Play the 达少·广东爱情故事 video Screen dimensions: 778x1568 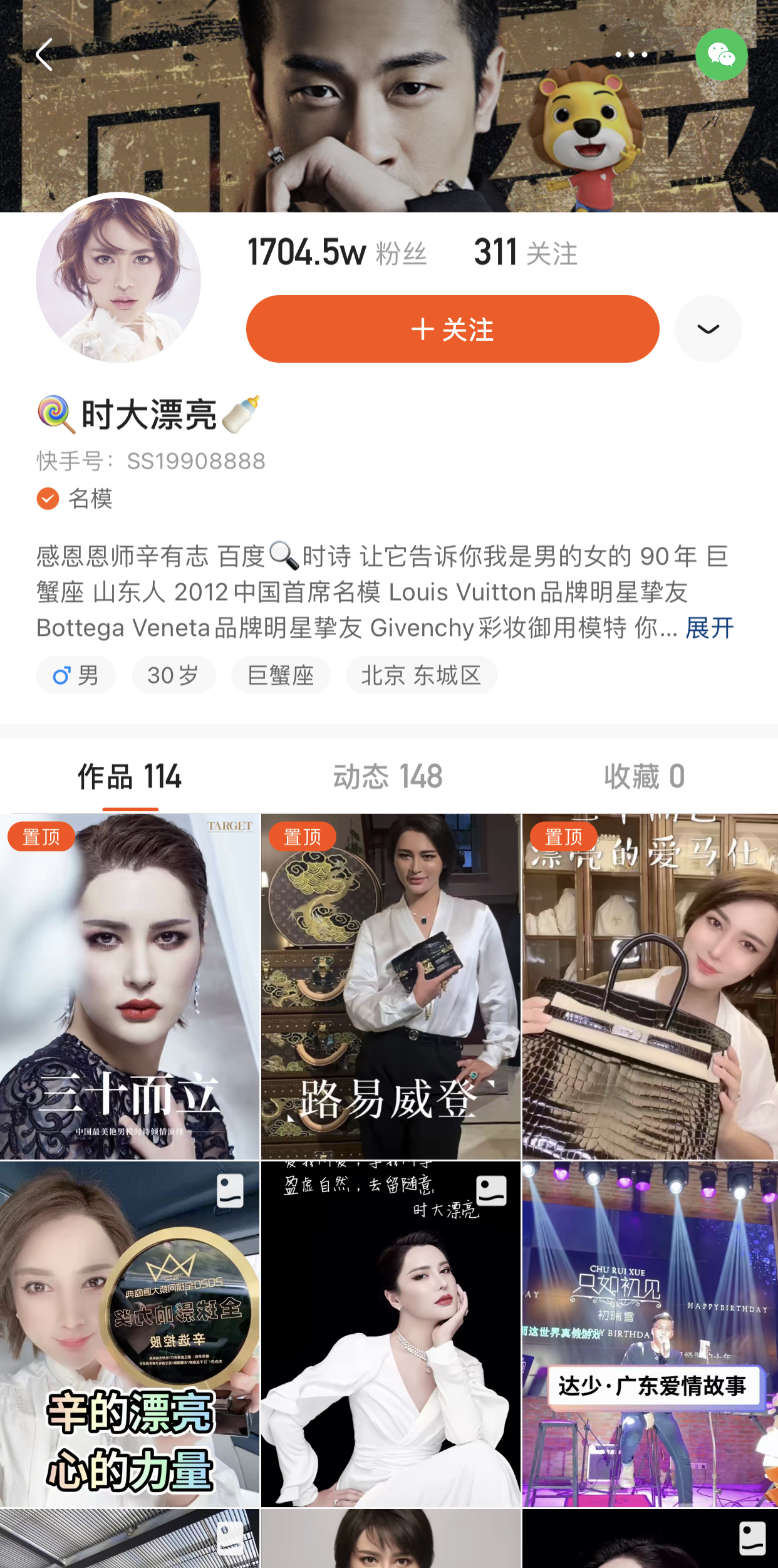(x=650, y=1334)
